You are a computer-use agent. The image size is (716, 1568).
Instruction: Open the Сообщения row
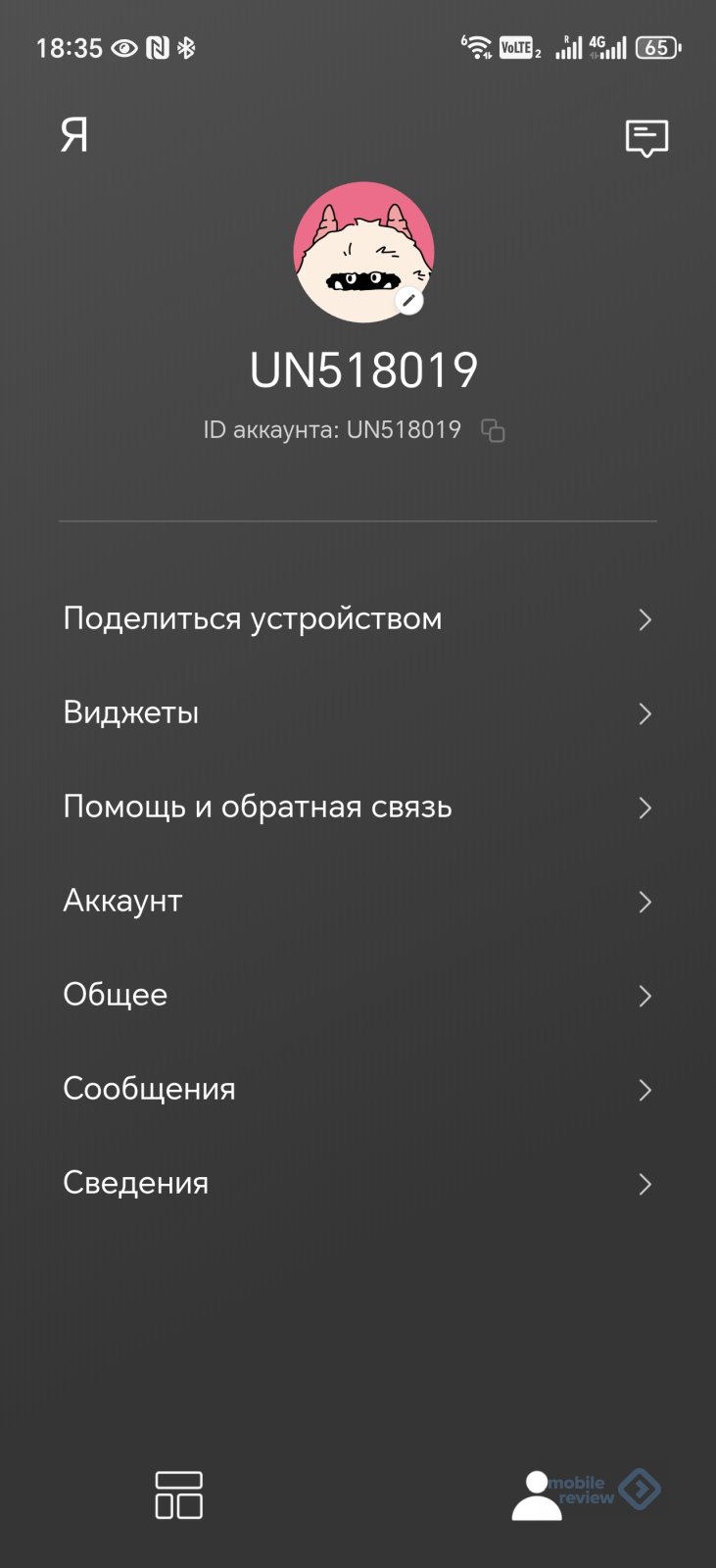tap(358, 1090)
